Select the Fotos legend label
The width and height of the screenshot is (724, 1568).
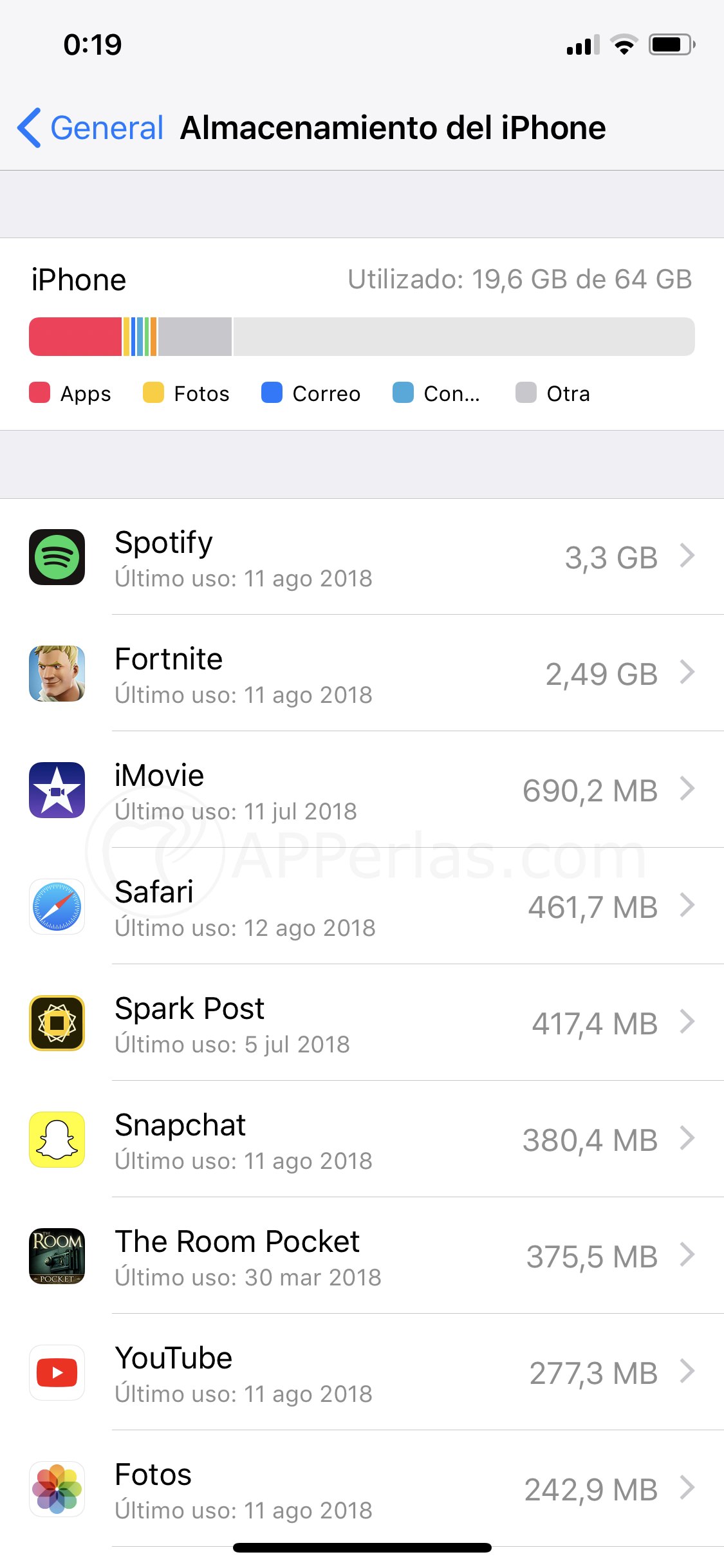pos(201,393)
